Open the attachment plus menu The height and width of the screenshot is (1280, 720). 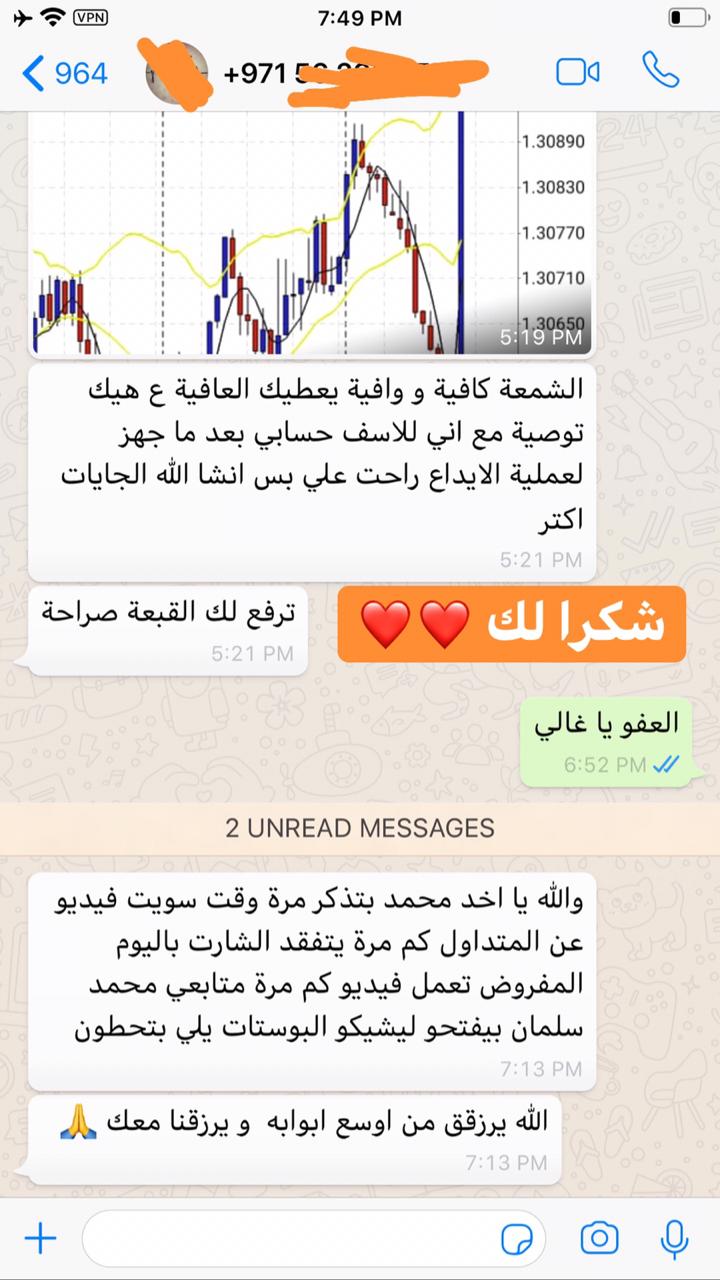coord(40,1239)
